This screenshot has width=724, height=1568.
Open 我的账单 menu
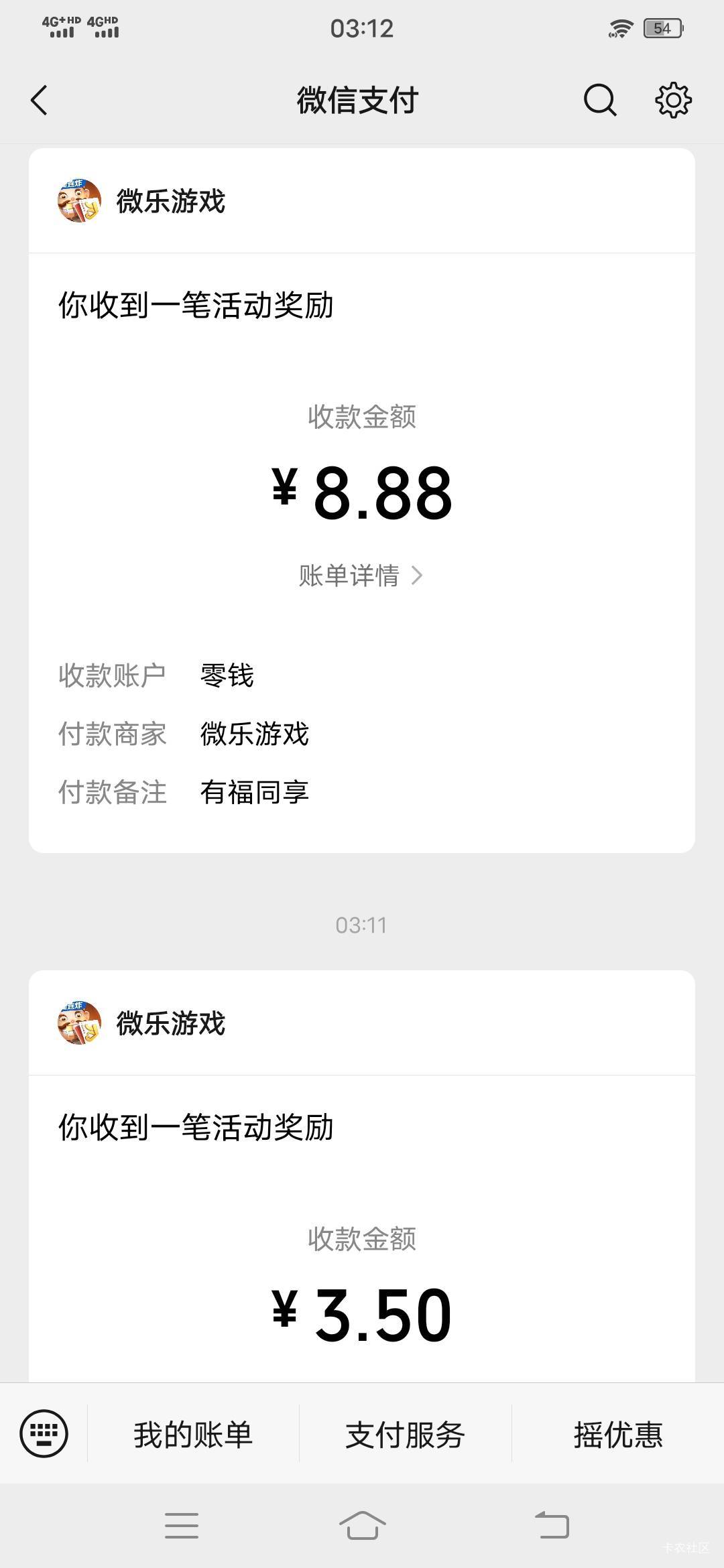pos(193,1435)
